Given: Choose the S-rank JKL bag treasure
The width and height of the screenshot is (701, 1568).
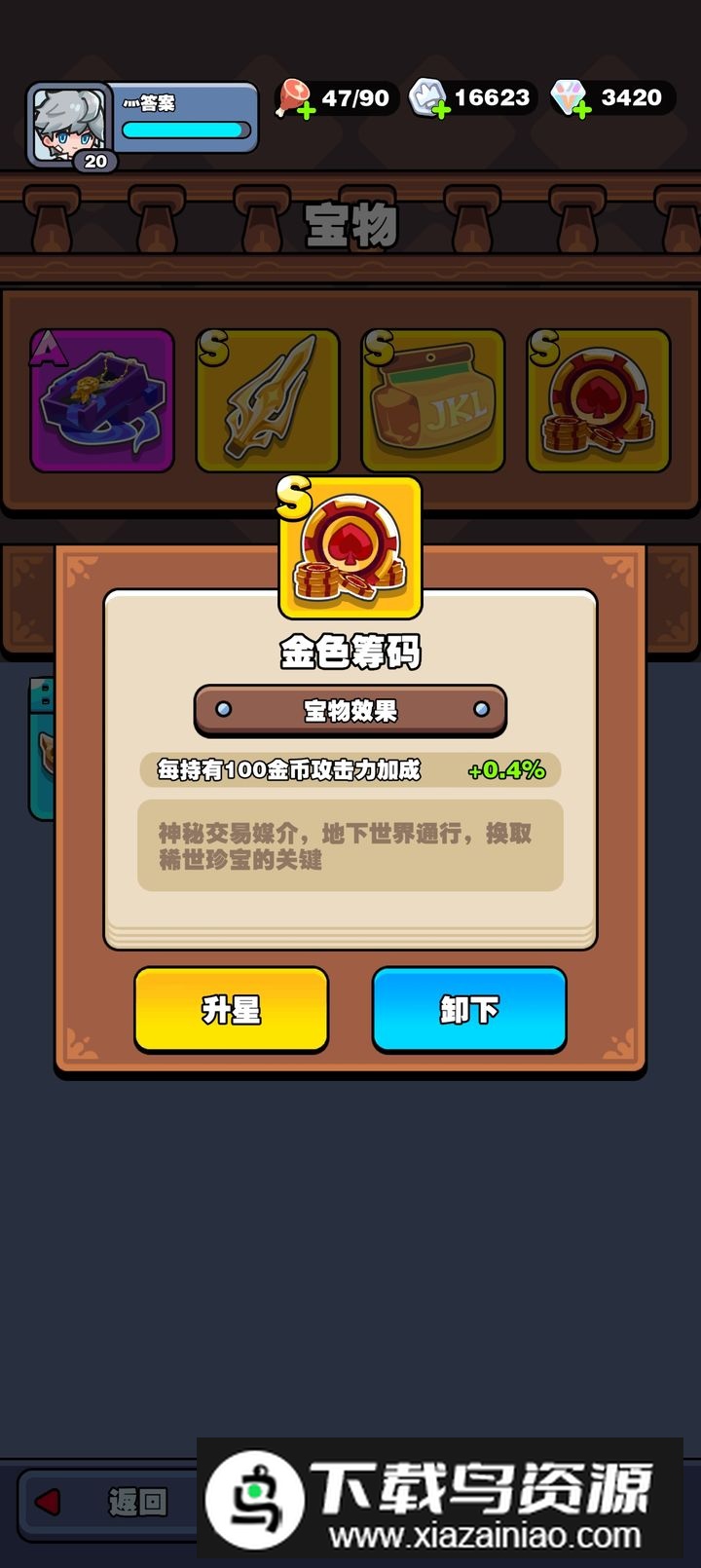Looking at the screenshot, I should [433, 400].
